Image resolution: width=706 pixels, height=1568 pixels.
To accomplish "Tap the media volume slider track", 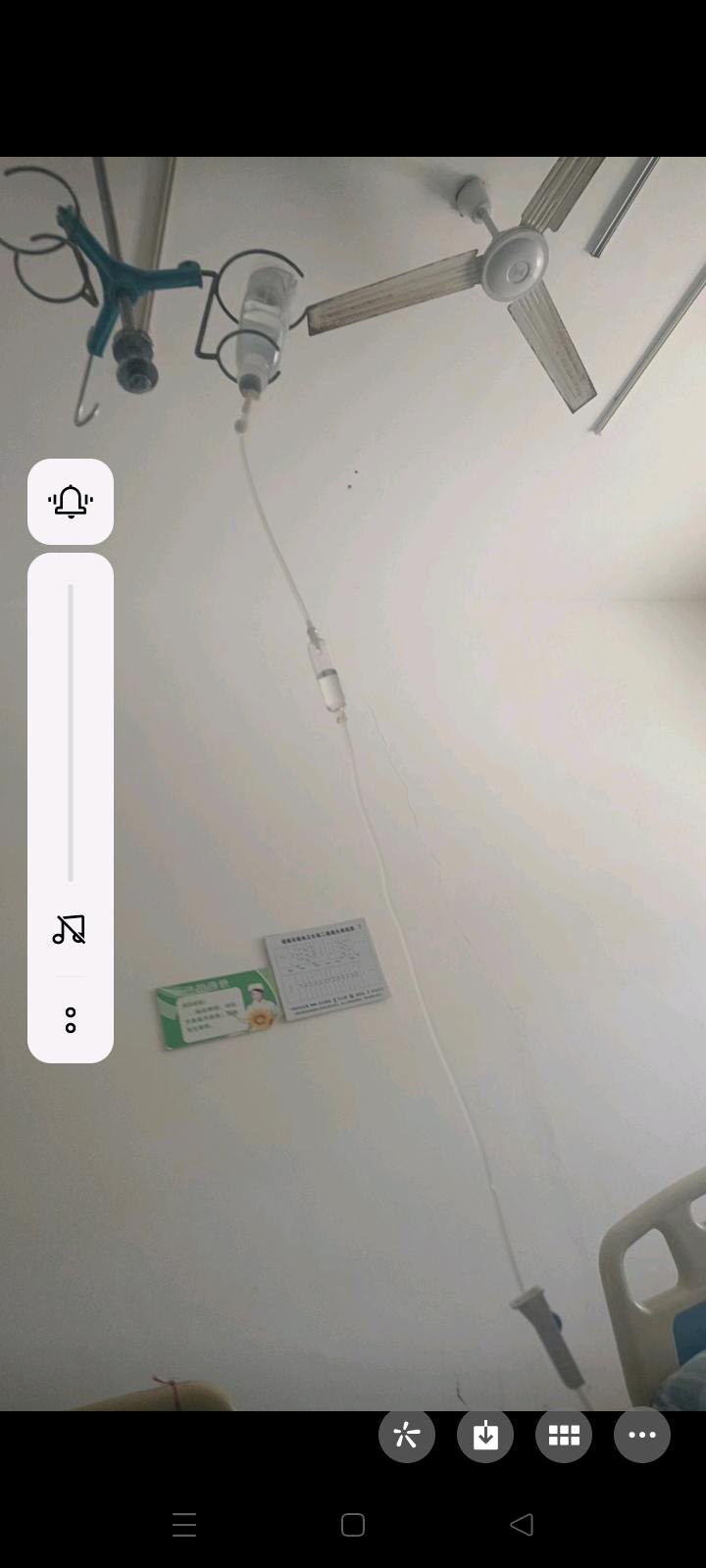I will 71,733.
